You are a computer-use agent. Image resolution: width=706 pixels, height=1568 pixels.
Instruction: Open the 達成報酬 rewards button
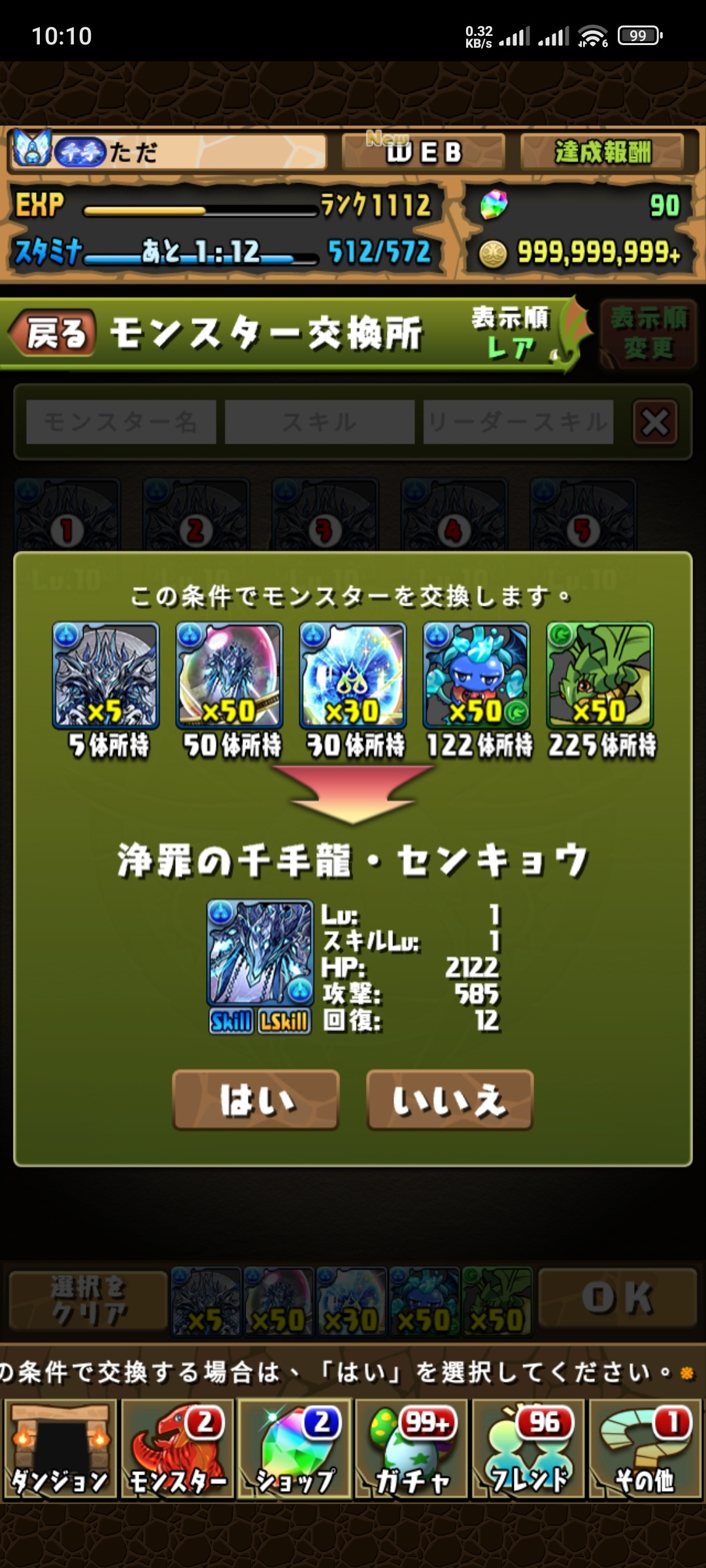click(x=602, y=152)
